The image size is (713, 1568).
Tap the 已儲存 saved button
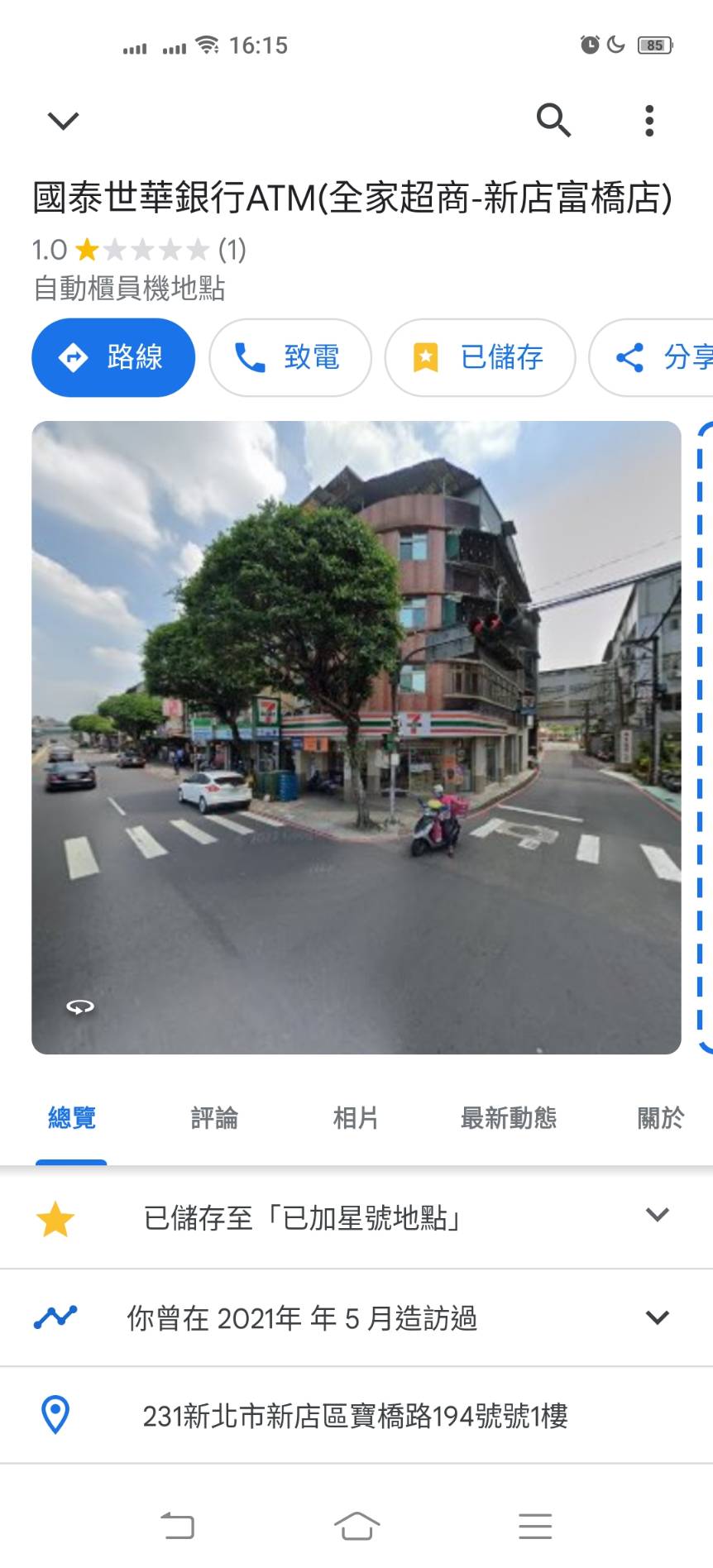tap(480, 357)
